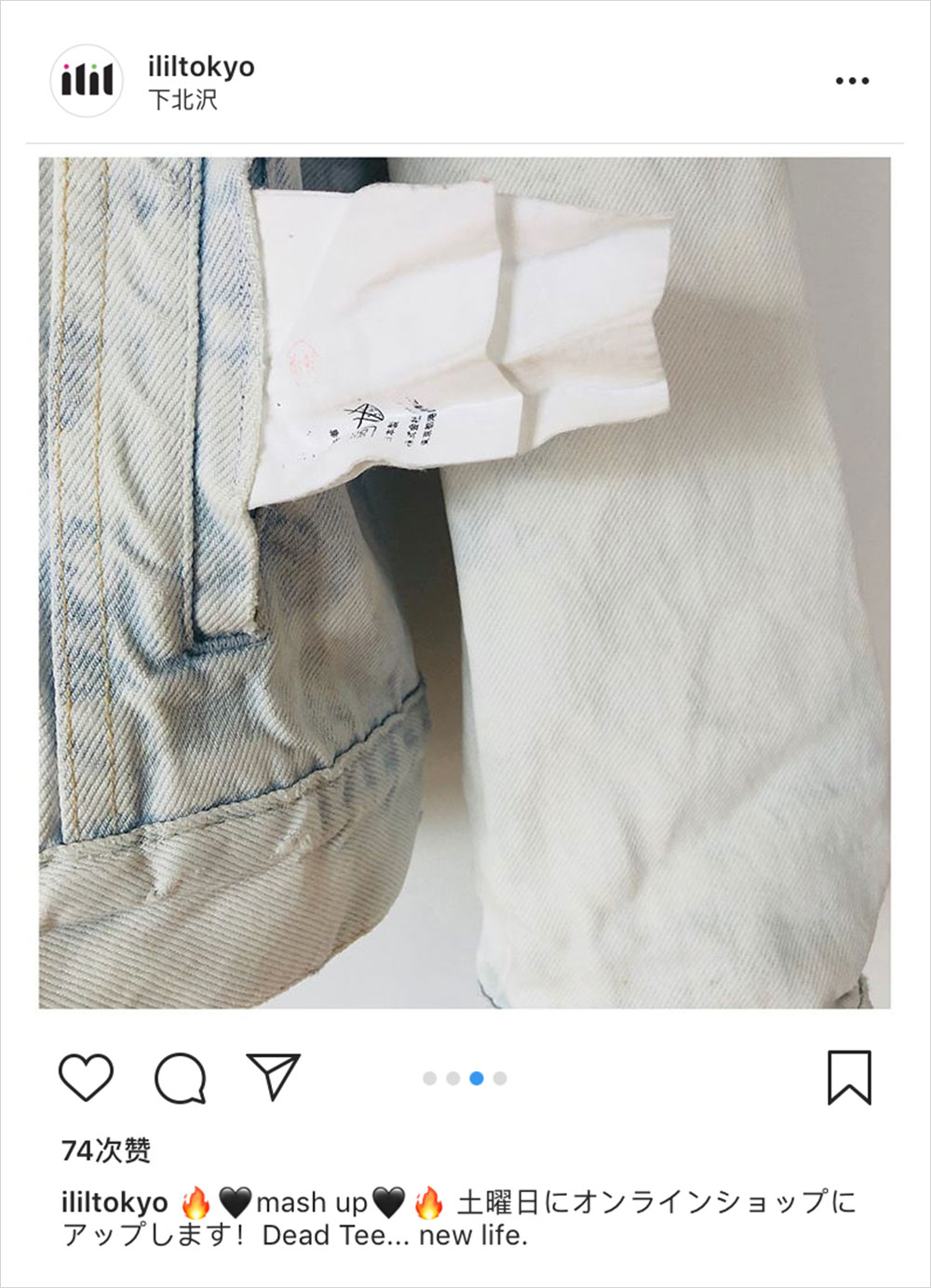Open the ililtokyo profile avatar
This screenshot has height=1288, width=931.
[87, 80]
